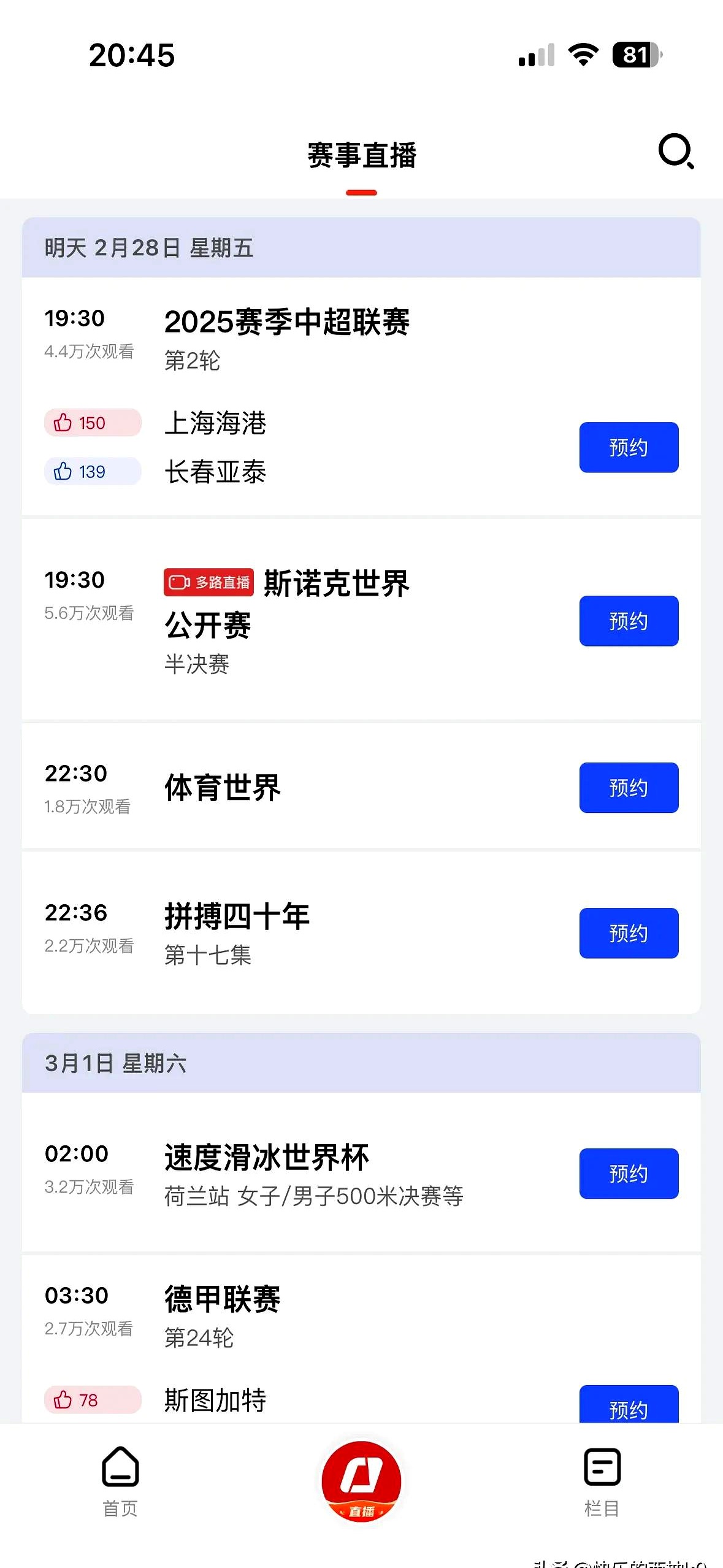Open the 栏目 icon in bottom bar
The image size is (723, 1568).
[602, 1472]
